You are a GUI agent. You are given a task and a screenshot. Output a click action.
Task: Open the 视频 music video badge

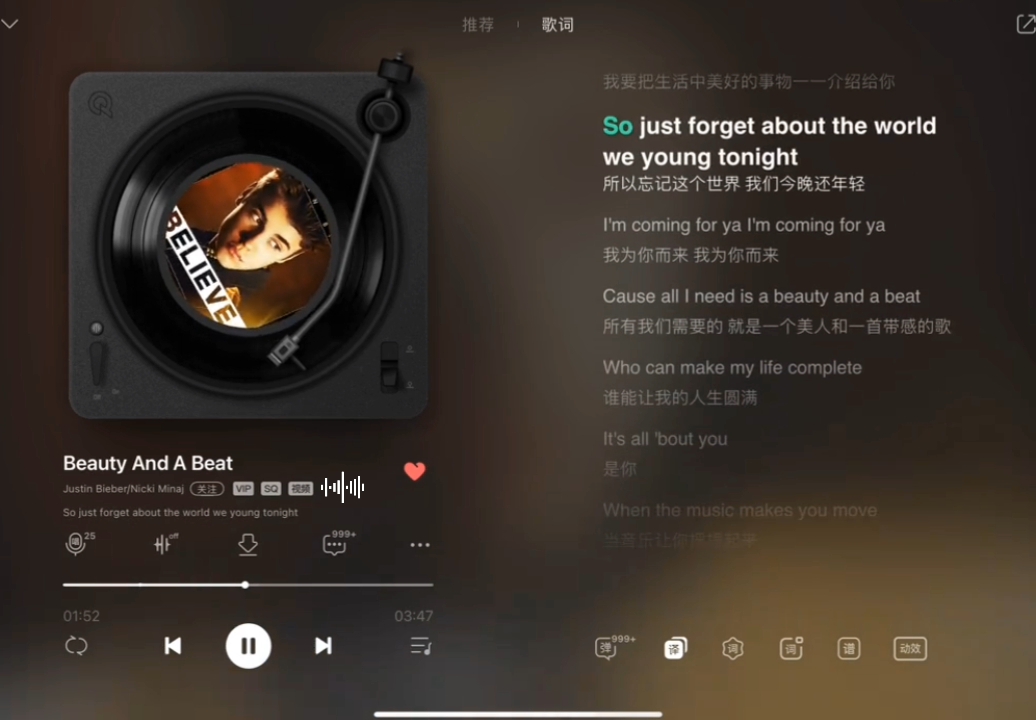pos(300,489)
